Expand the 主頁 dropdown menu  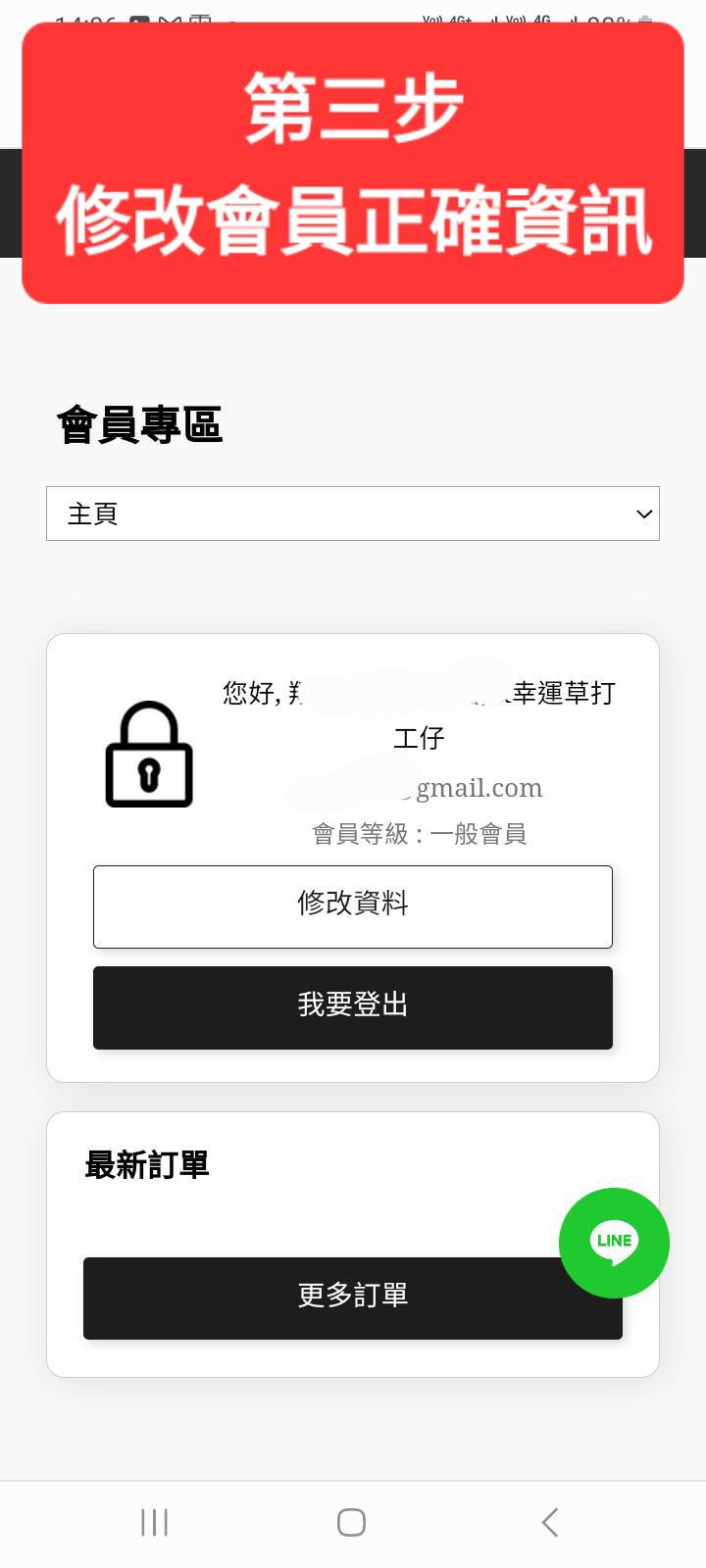pyautogui.click(x=353, y=514)
